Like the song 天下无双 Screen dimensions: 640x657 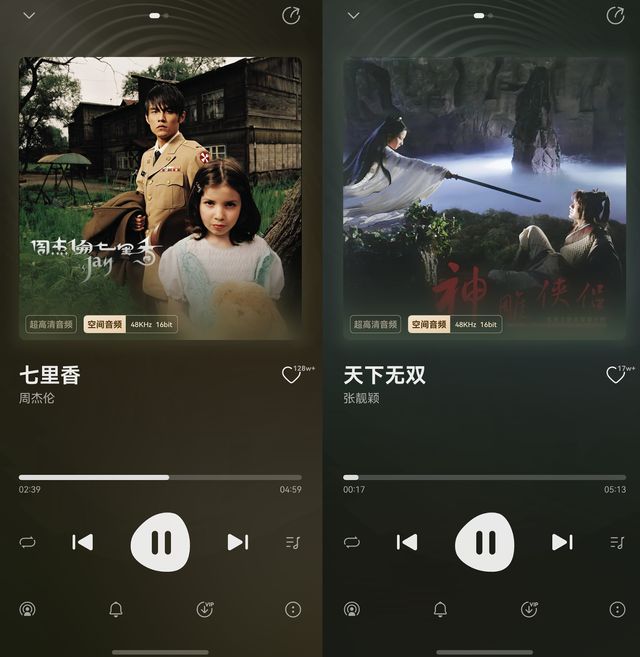click(x=615, y=376)
